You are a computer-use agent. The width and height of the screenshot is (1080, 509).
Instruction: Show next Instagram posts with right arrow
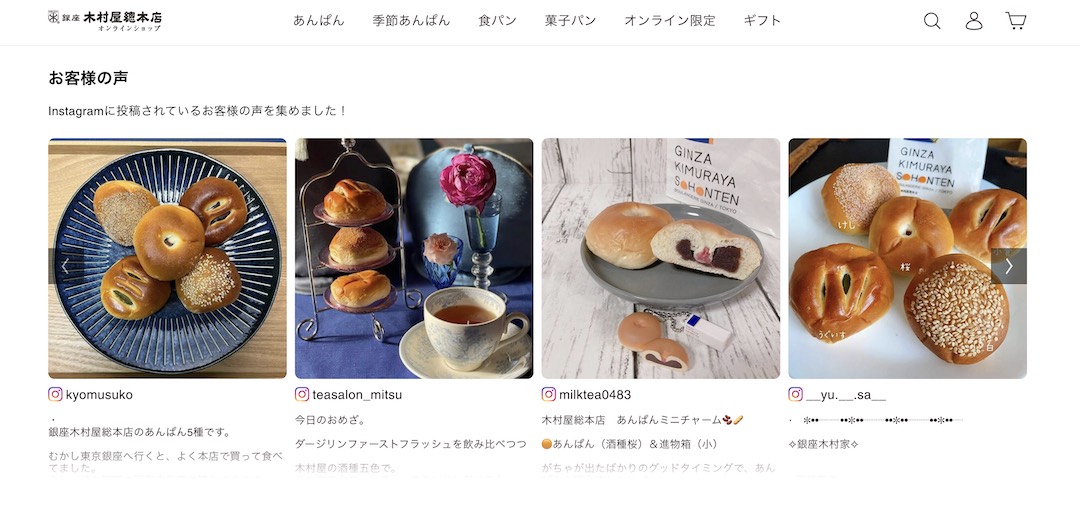pos(1008,266)
